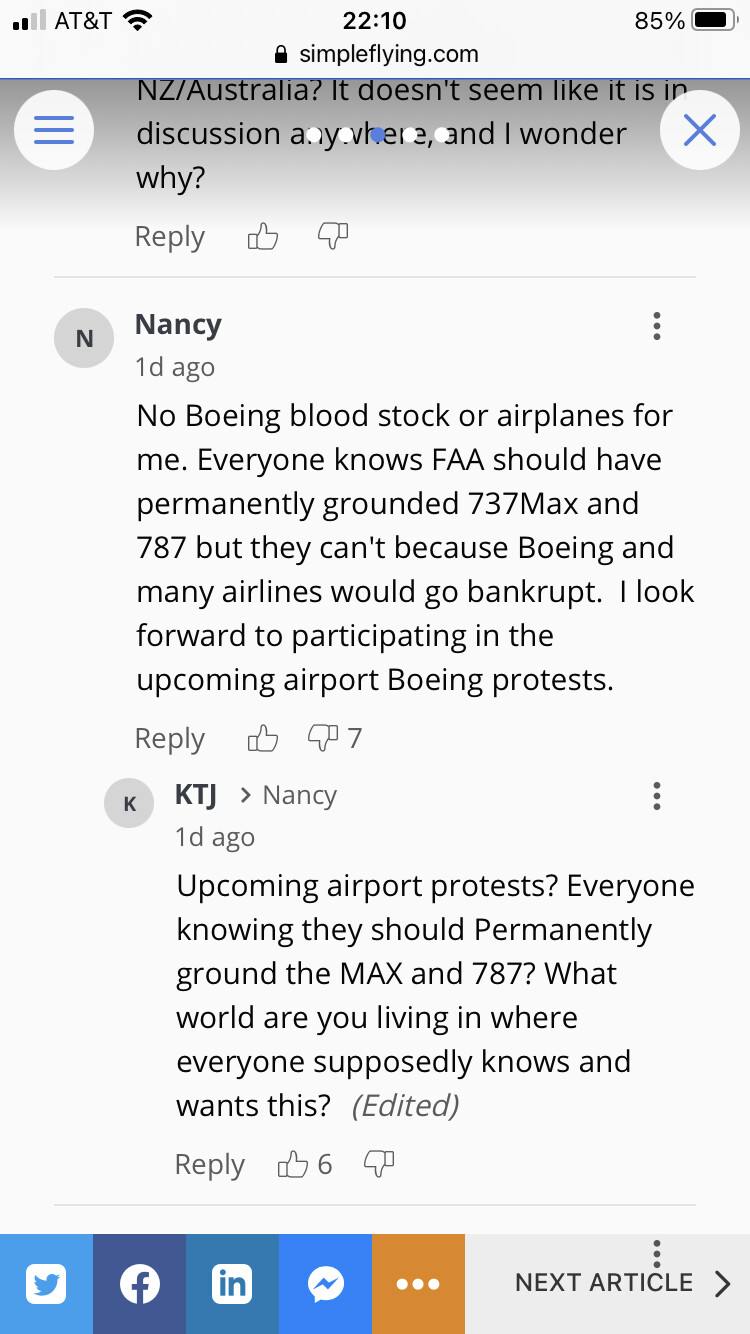Reply to KTJ's comment
This screenshot has width=750, height=1334.
point(210,1164)
